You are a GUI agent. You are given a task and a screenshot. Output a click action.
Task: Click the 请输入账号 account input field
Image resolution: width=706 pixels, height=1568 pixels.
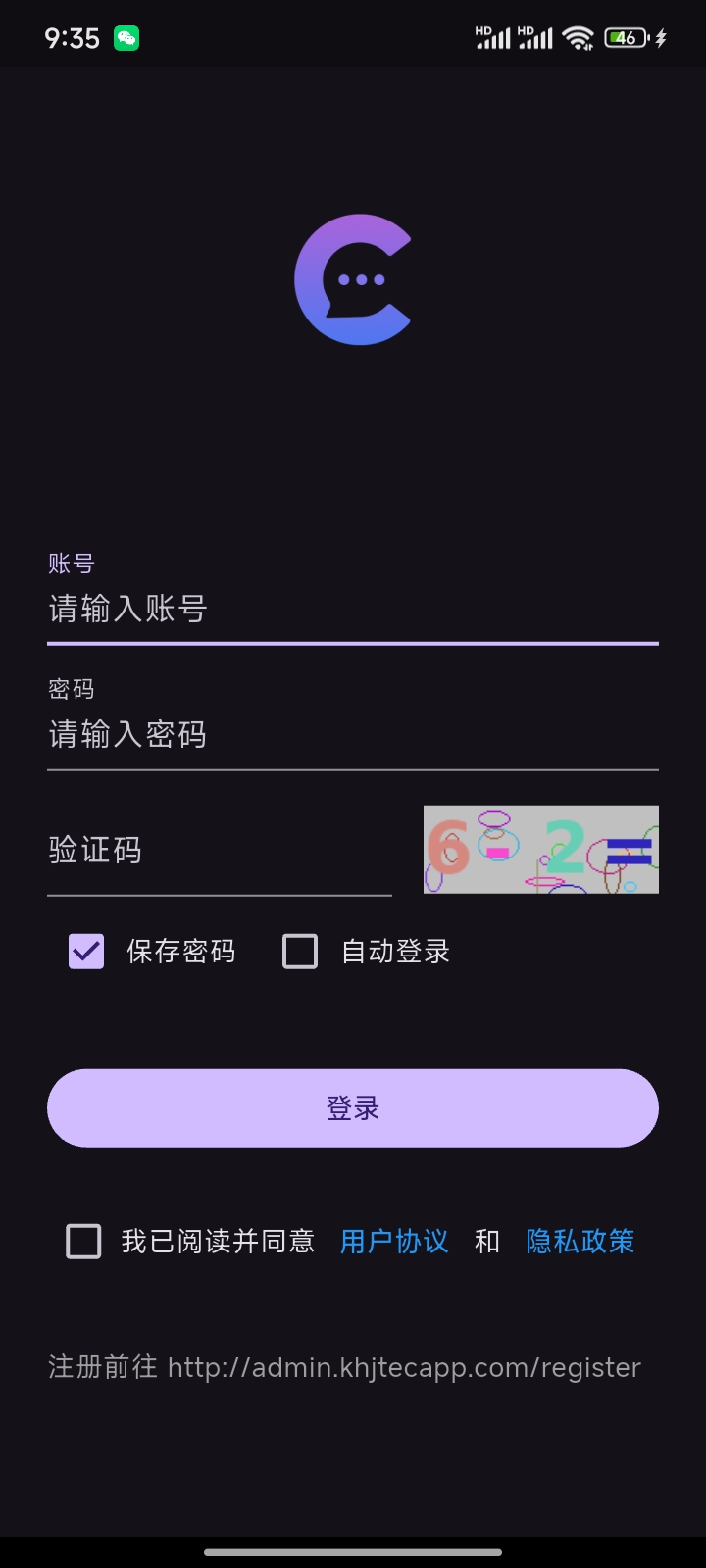tap(353, 610)
